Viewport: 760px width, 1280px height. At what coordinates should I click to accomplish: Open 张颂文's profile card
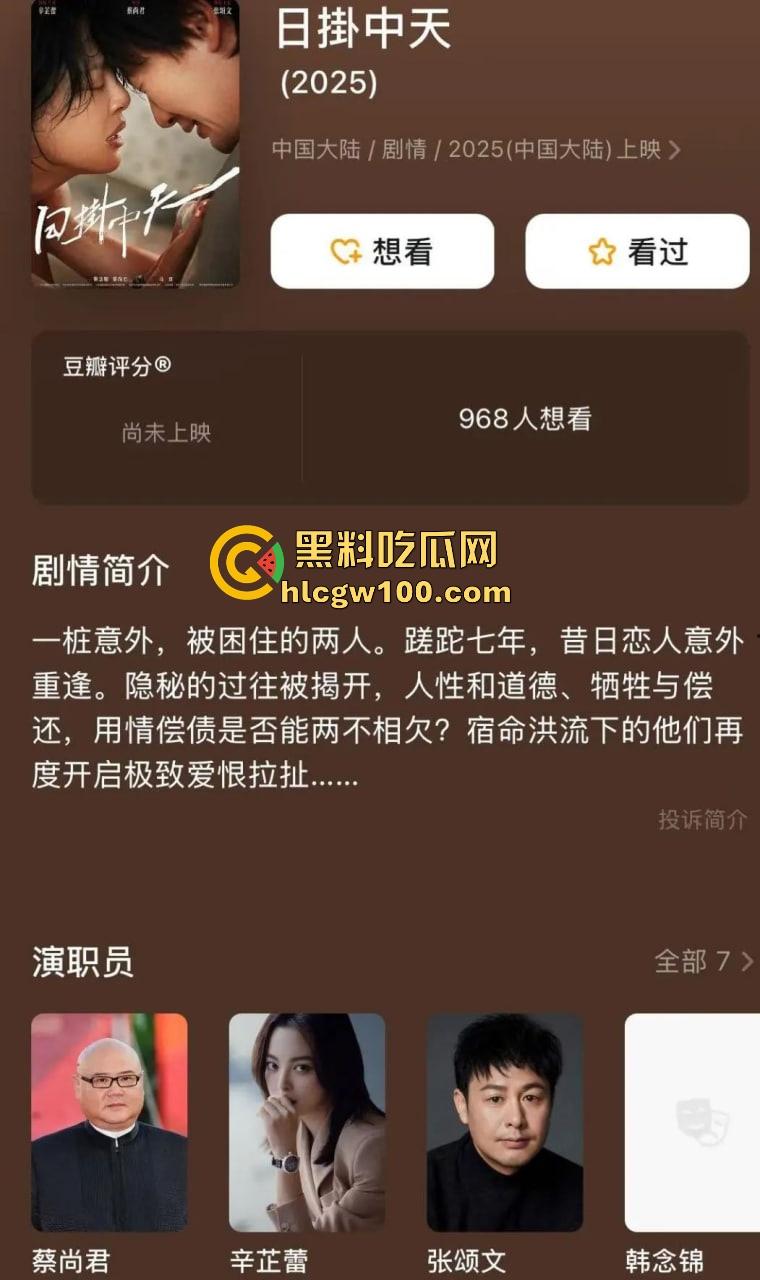coord(505,1122)
